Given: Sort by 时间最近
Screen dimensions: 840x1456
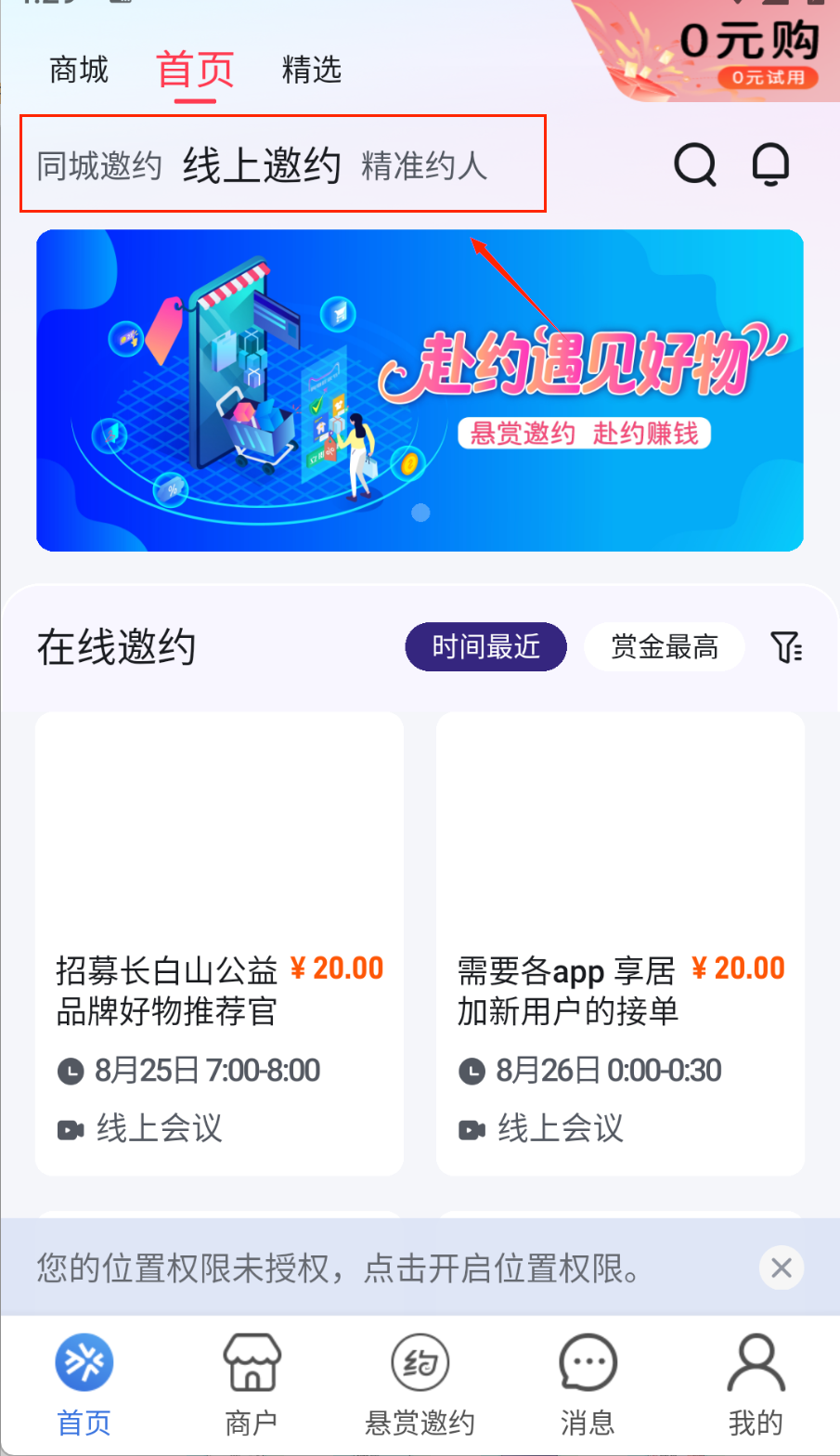Looking at the screenshot, I should 485,646.
